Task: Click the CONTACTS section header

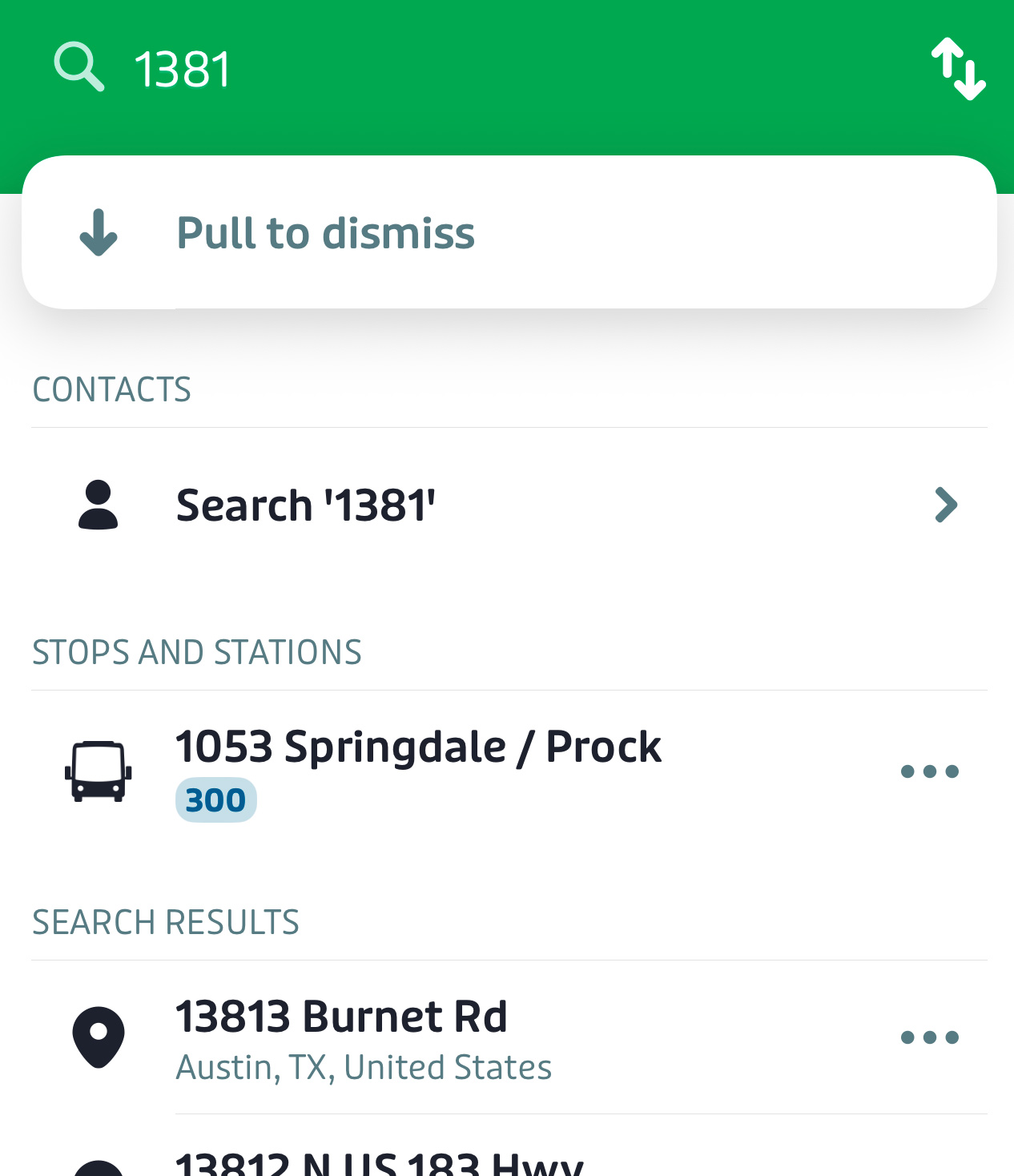Action: [x=111, y=389]
